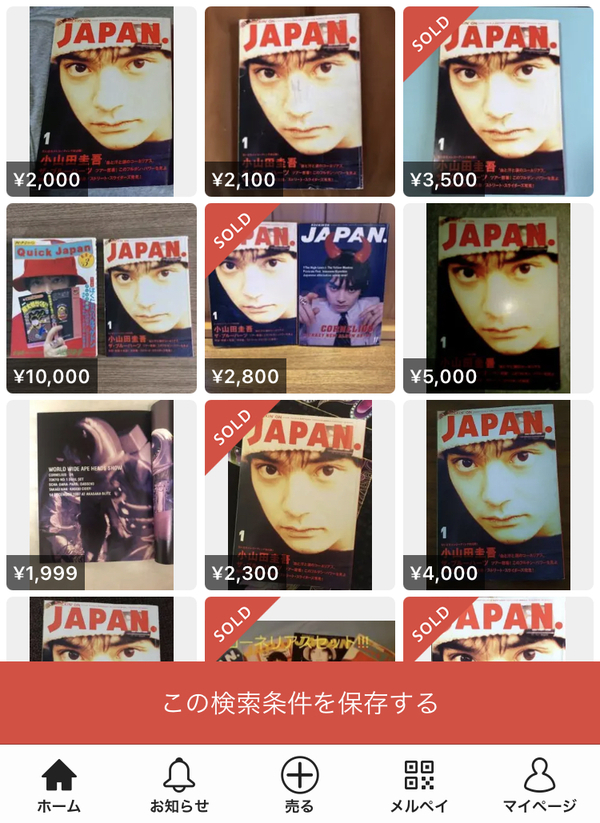Open the ¥5,000 magazine listing
This screenshot has width=600, height=823.
[497, 298]
